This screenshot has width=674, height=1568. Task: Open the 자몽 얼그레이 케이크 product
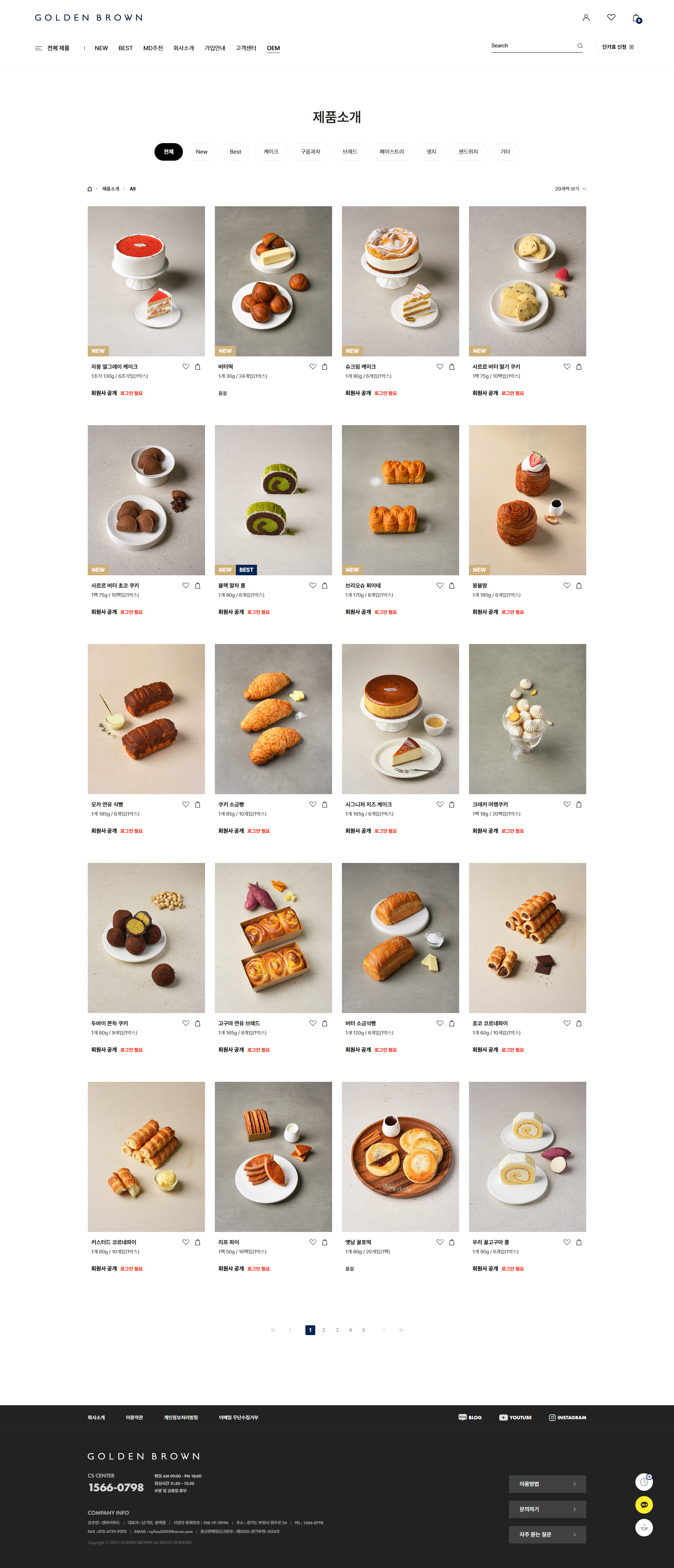pos(146,281)
